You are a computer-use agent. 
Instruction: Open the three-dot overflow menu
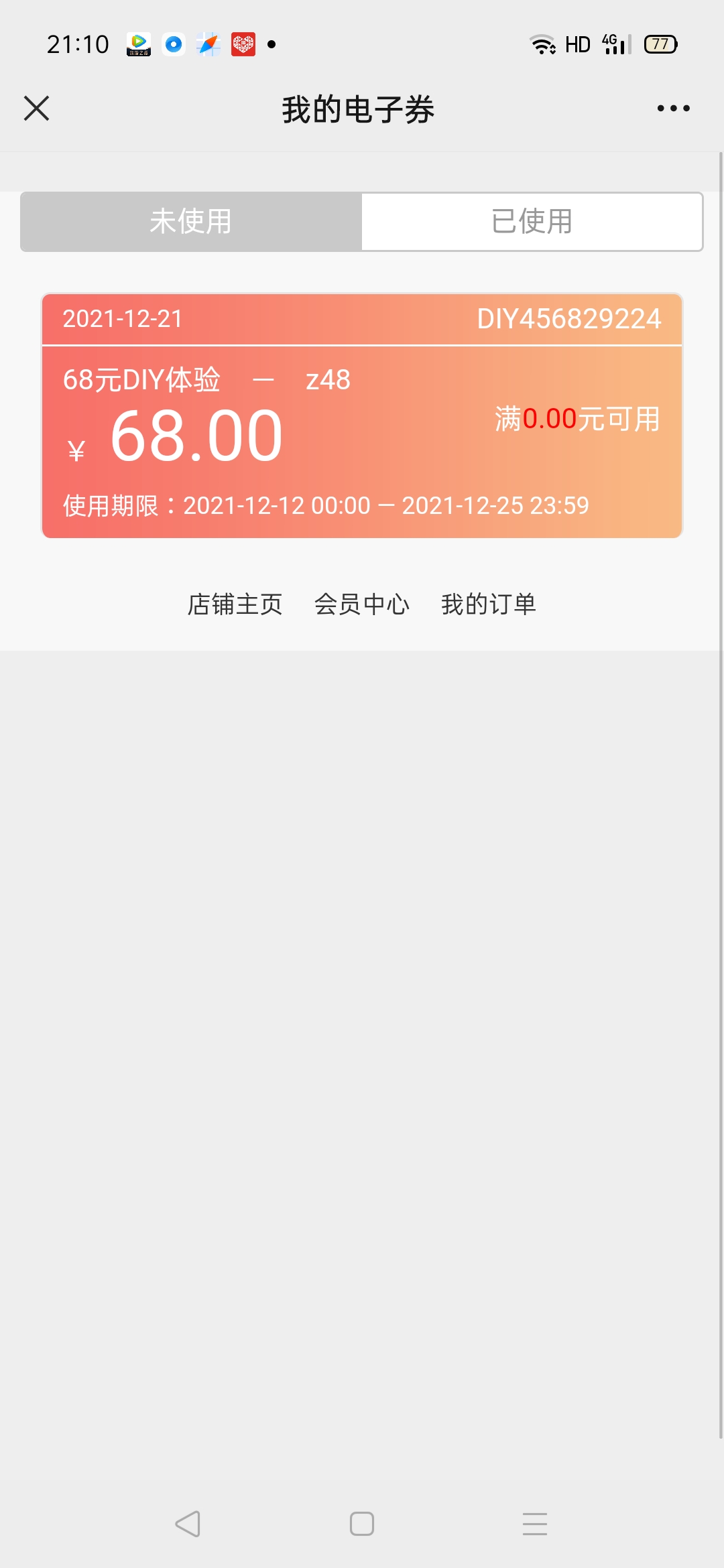tap(673, 109)
